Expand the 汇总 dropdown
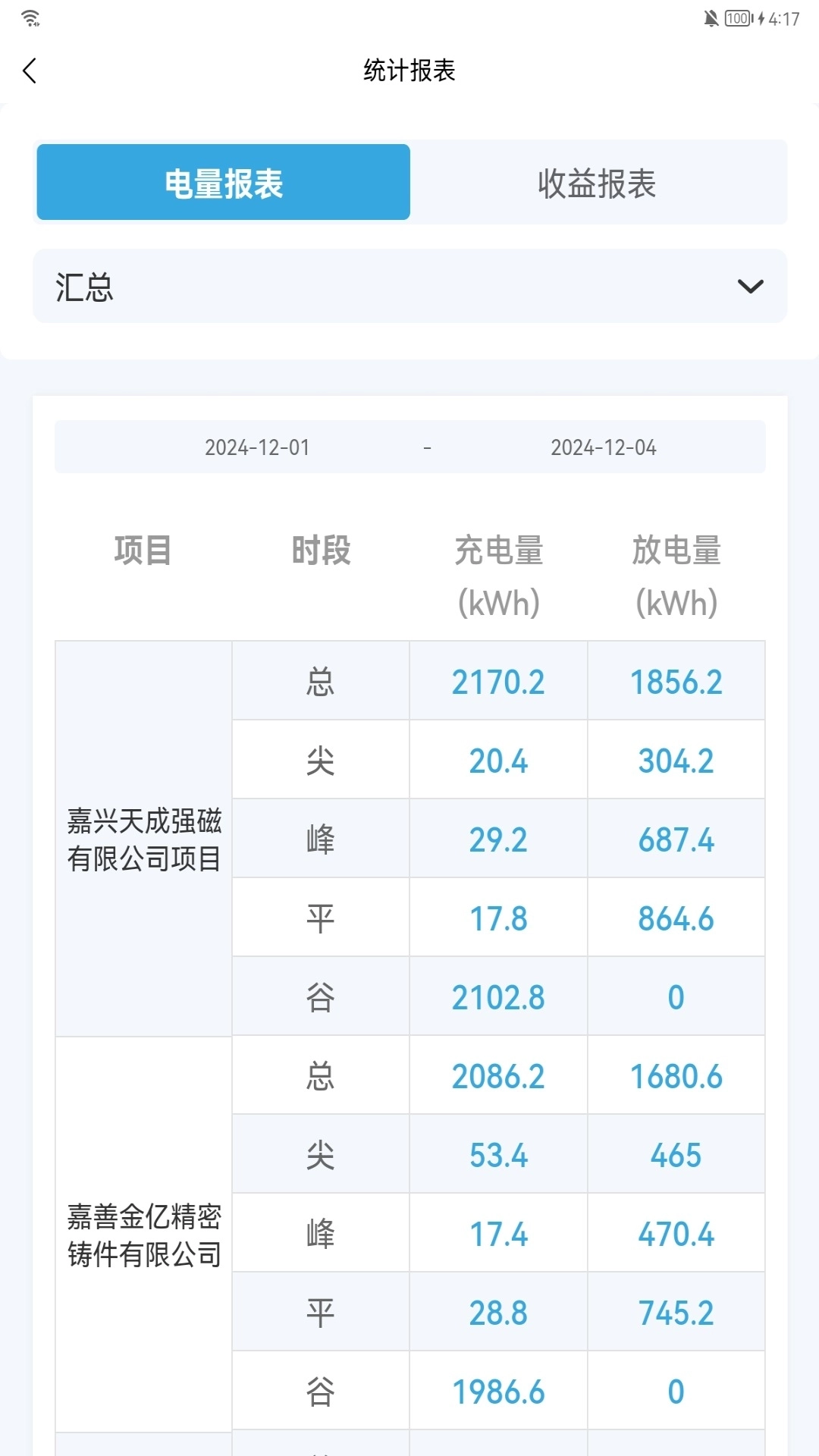 (409, 287)
